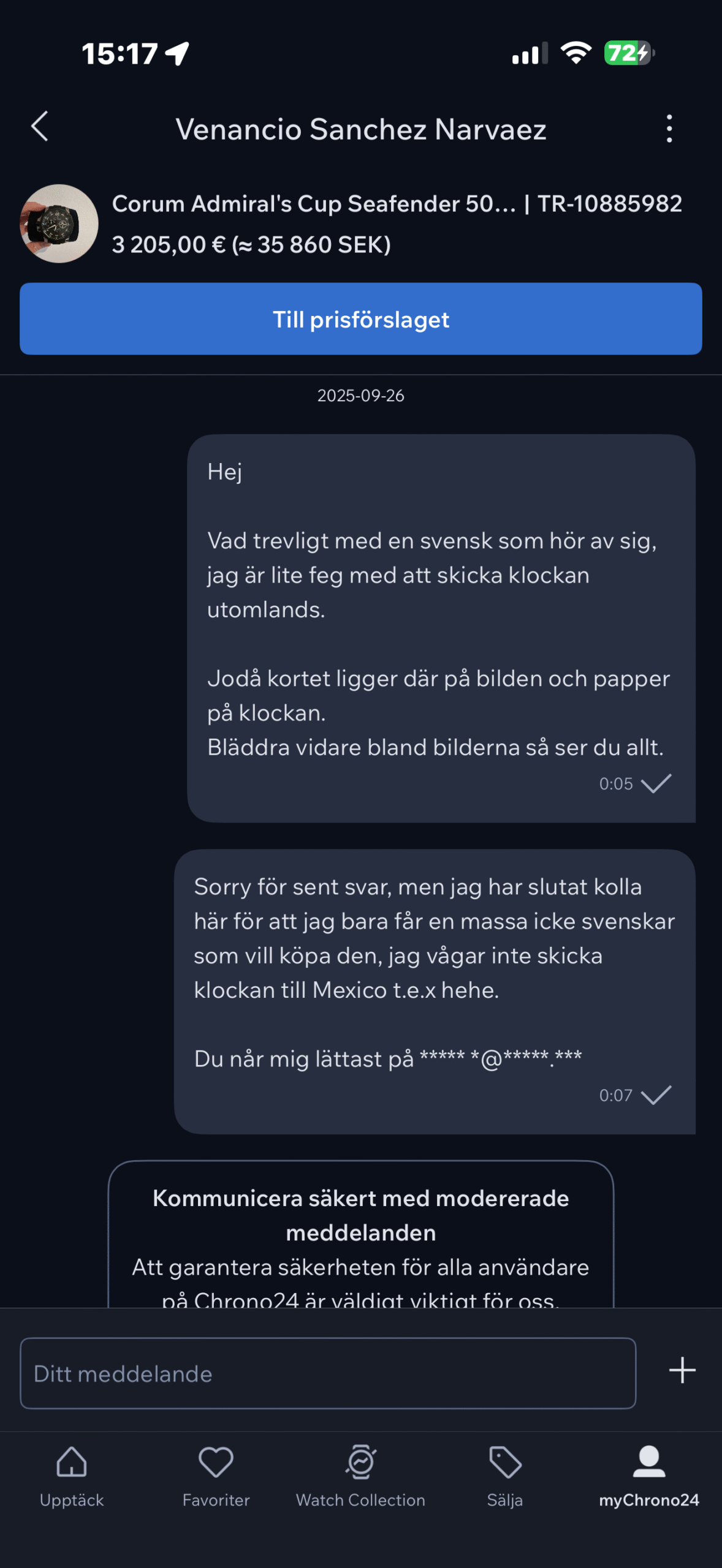Viewport: 722px width, 1568px height.
Task: Tap the Till prisförslaget button
Action: 360,319
